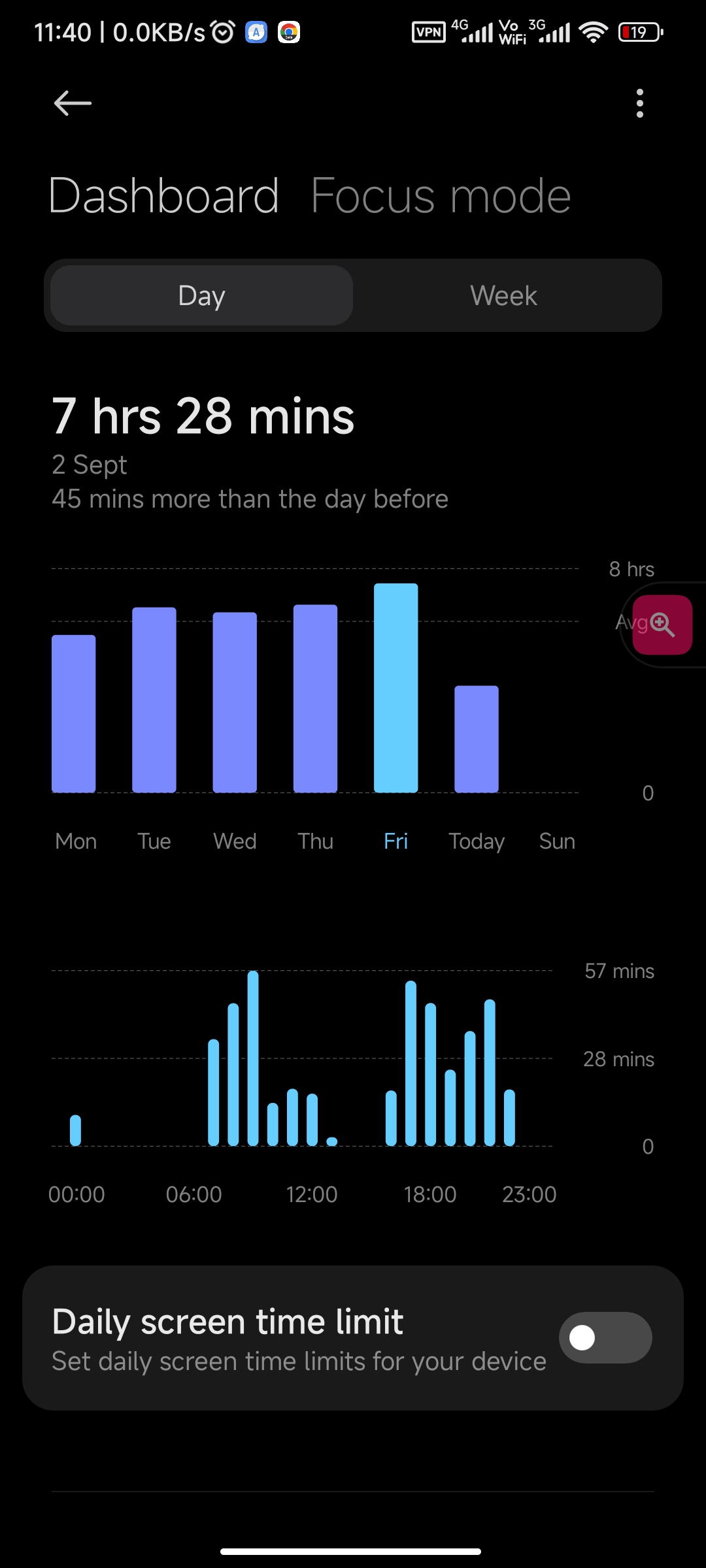Select Thursday's usage bar

[x=315, y=698]
